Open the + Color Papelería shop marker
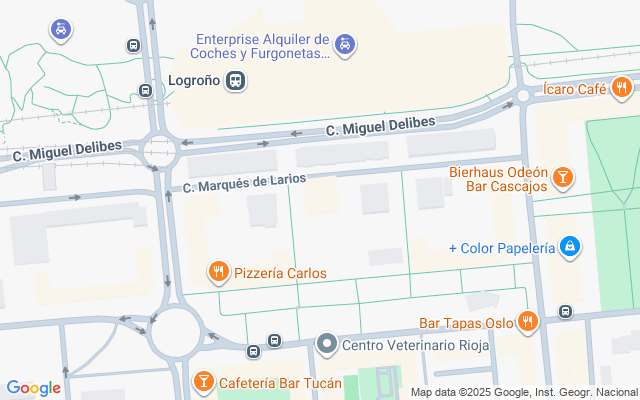 pyautogui.click(x=569, y=247)
